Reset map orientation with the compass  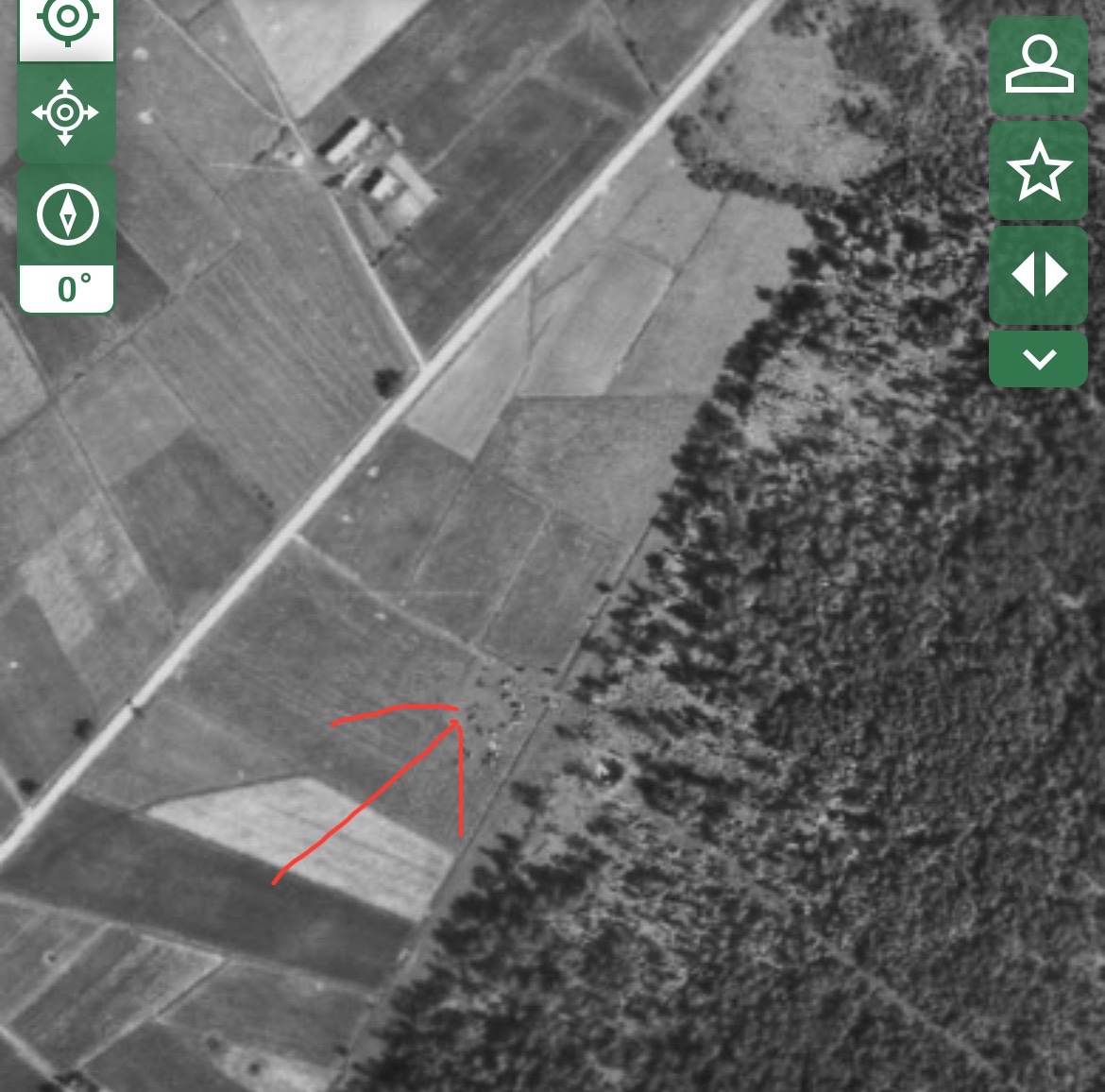coord(67,215)
